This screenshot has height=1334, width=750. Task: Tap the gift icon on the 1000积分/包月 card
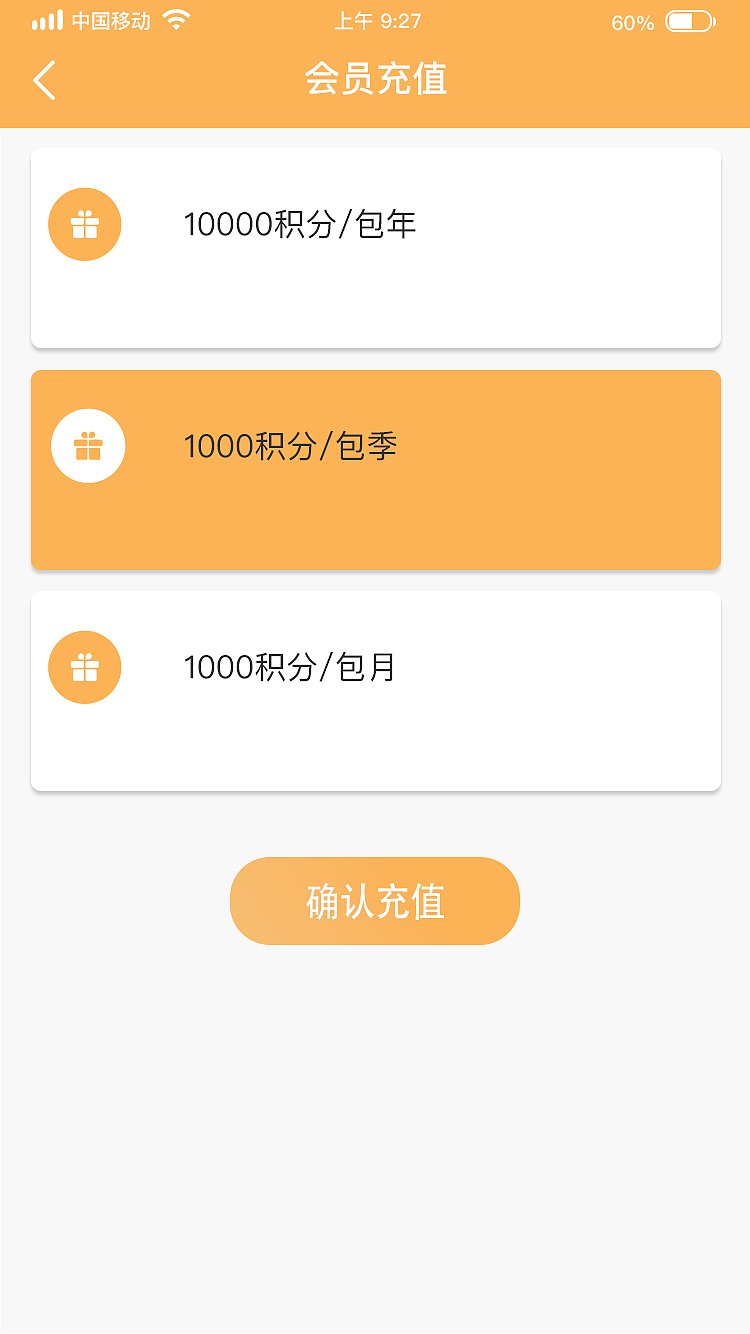(x=84, y=666)
